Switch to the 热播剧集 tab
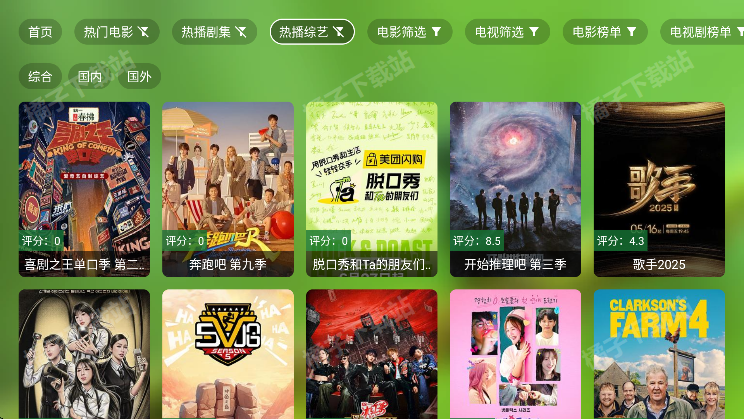 tap(213, 32)
